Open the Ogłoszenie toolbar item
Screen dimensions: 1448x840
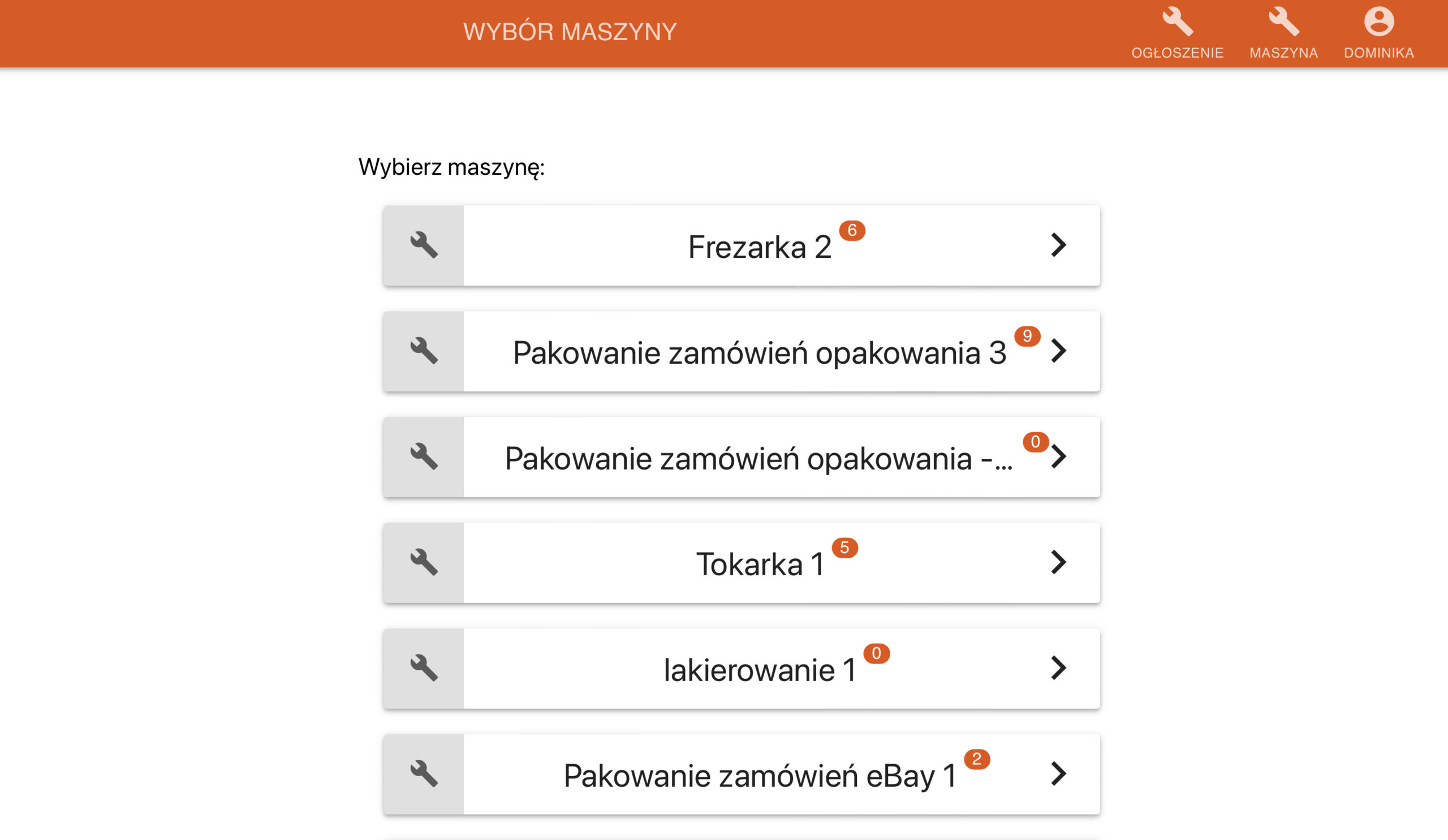[1177, 33]
